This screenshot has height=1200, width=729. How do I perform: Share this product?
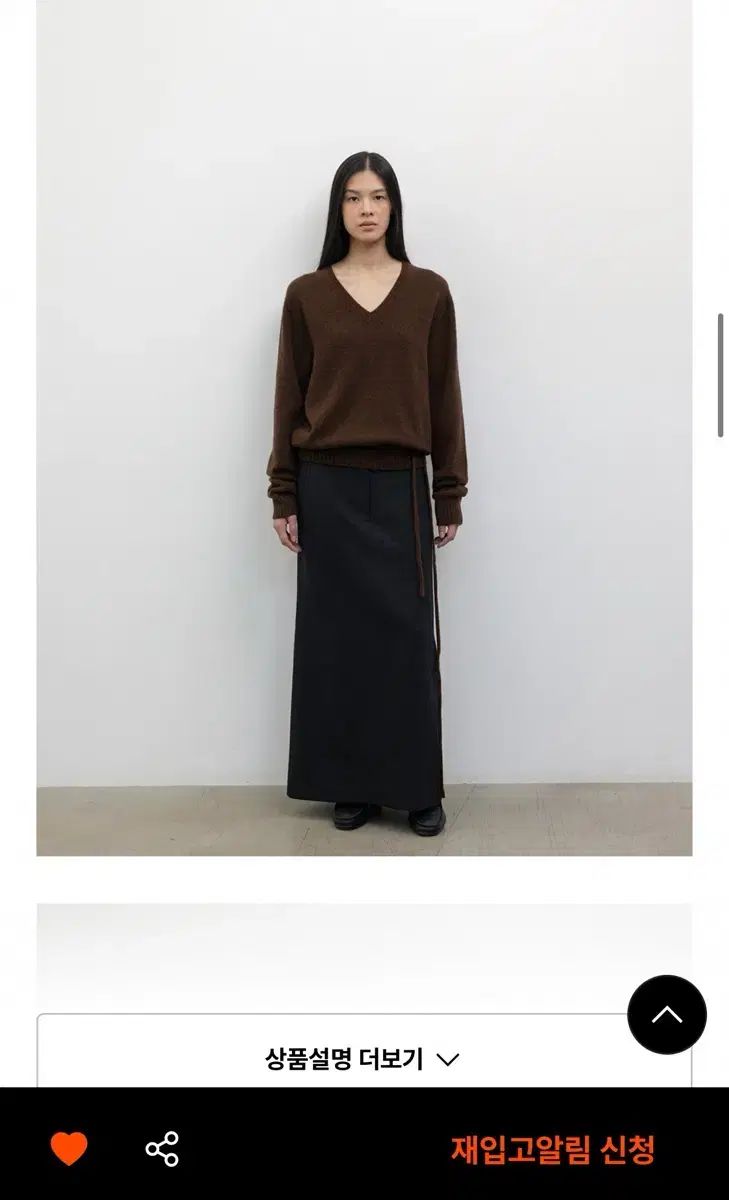[162, 1148]
